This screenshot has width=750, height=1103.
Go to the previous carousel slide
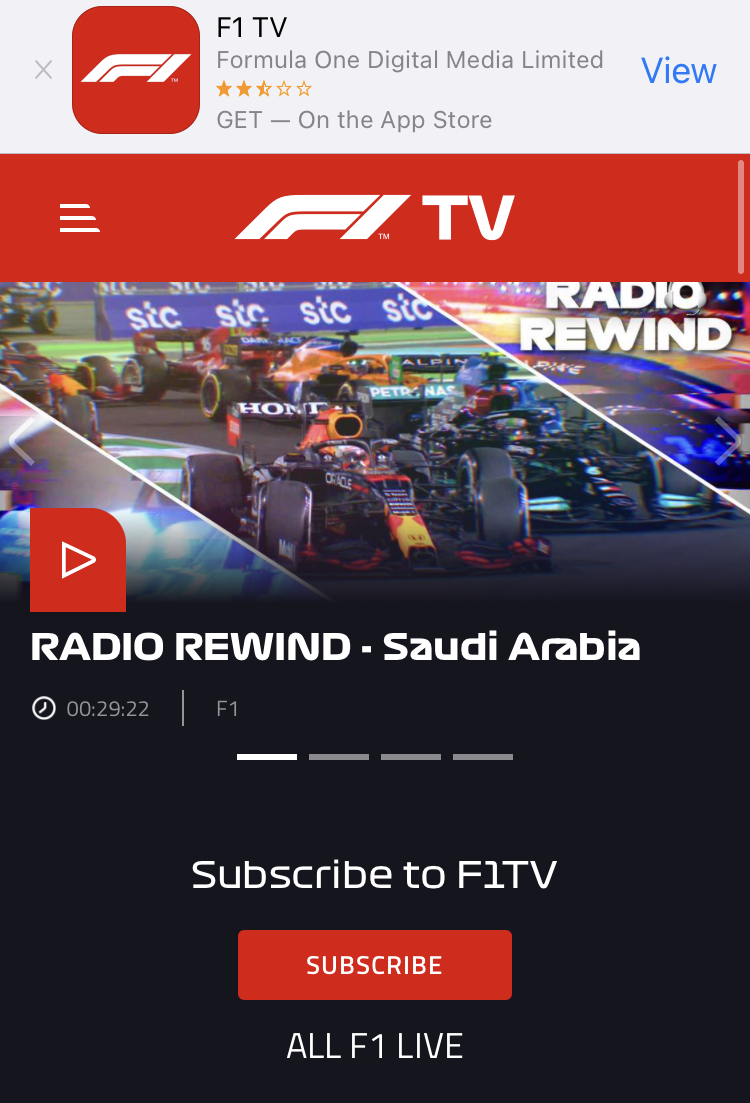pyautogui.click(x=22, y=441)
